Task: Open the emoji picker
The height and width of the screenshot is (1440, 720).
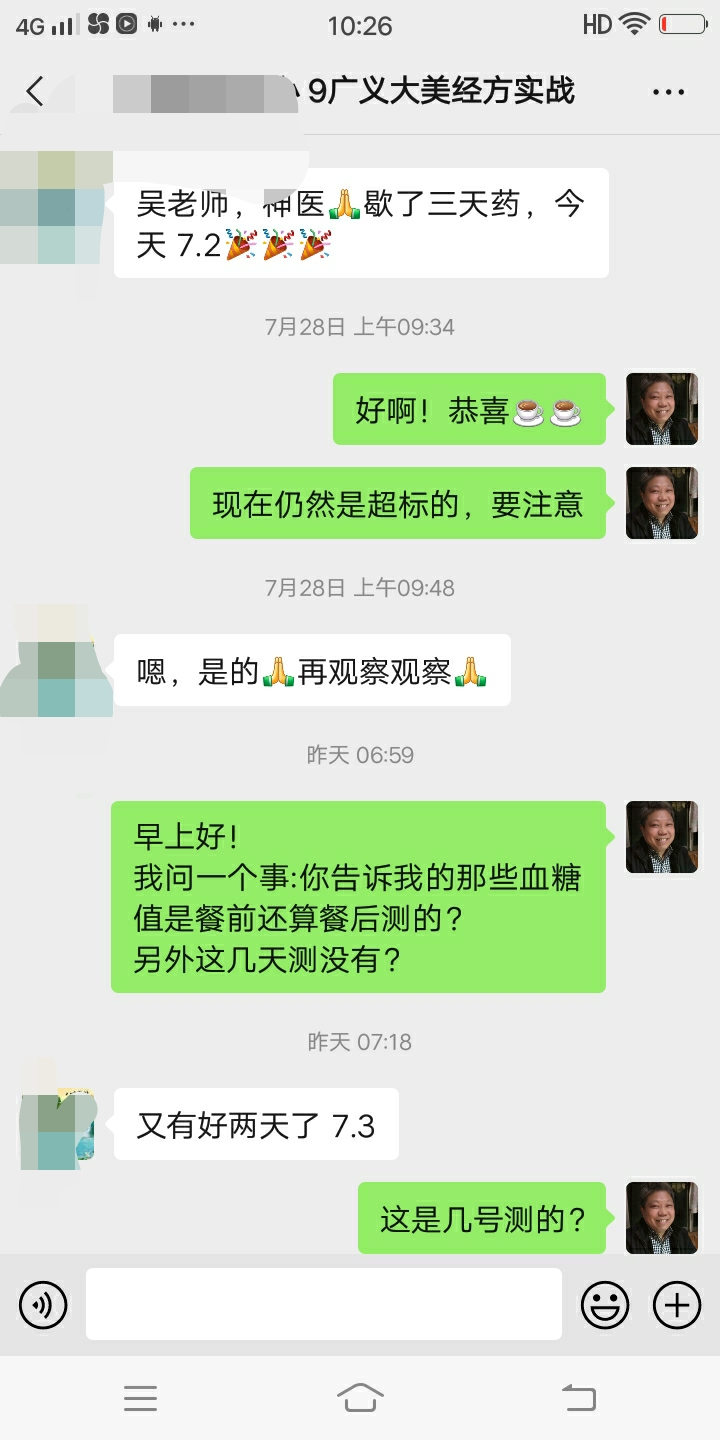Action: 605,1305
